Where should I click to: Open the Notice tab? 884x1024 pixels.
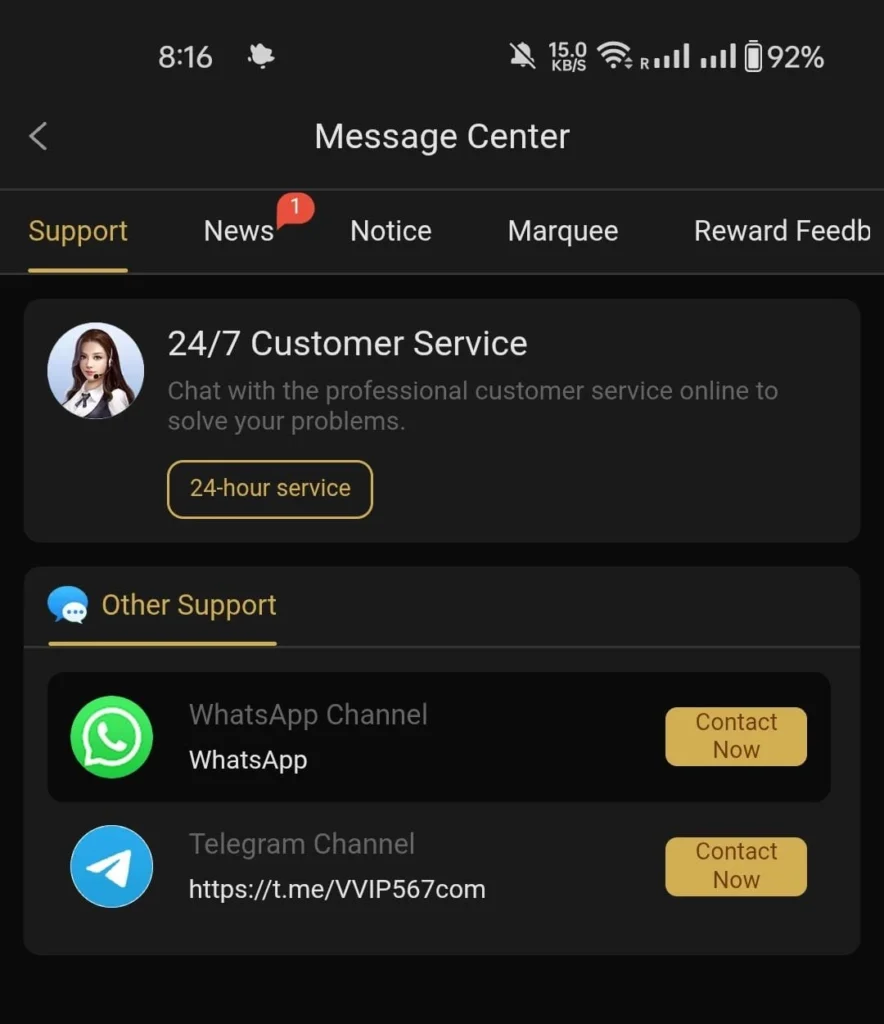coord(391,231)
